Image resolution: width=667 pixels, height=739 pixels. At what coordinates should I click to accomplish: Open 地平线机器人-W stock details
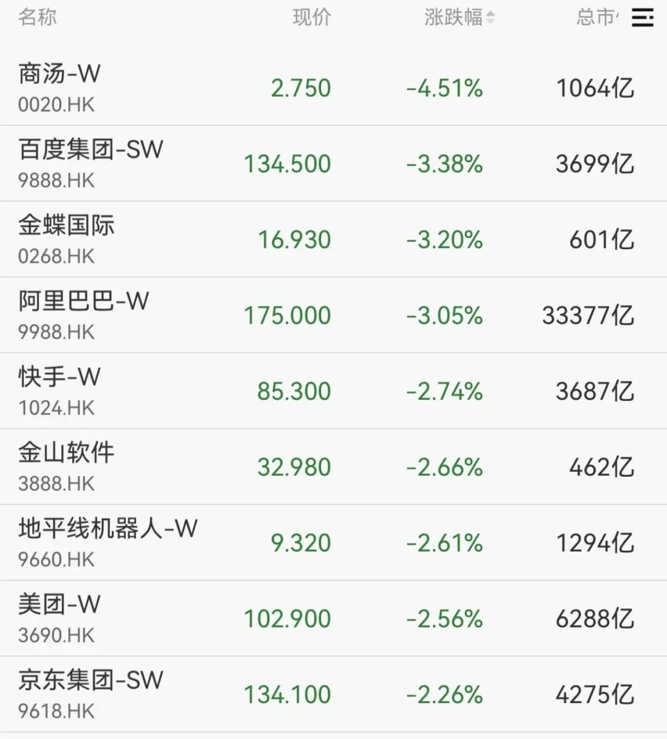(108, 542)
